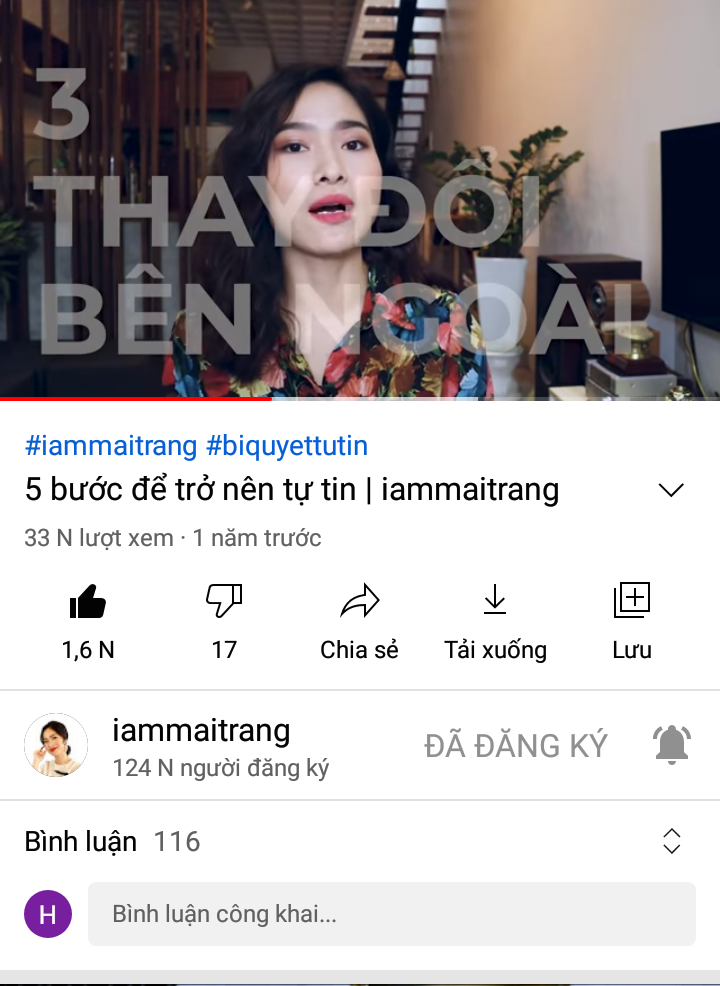
Task: Tap the video player to show controls
Action: click(360, 200)
